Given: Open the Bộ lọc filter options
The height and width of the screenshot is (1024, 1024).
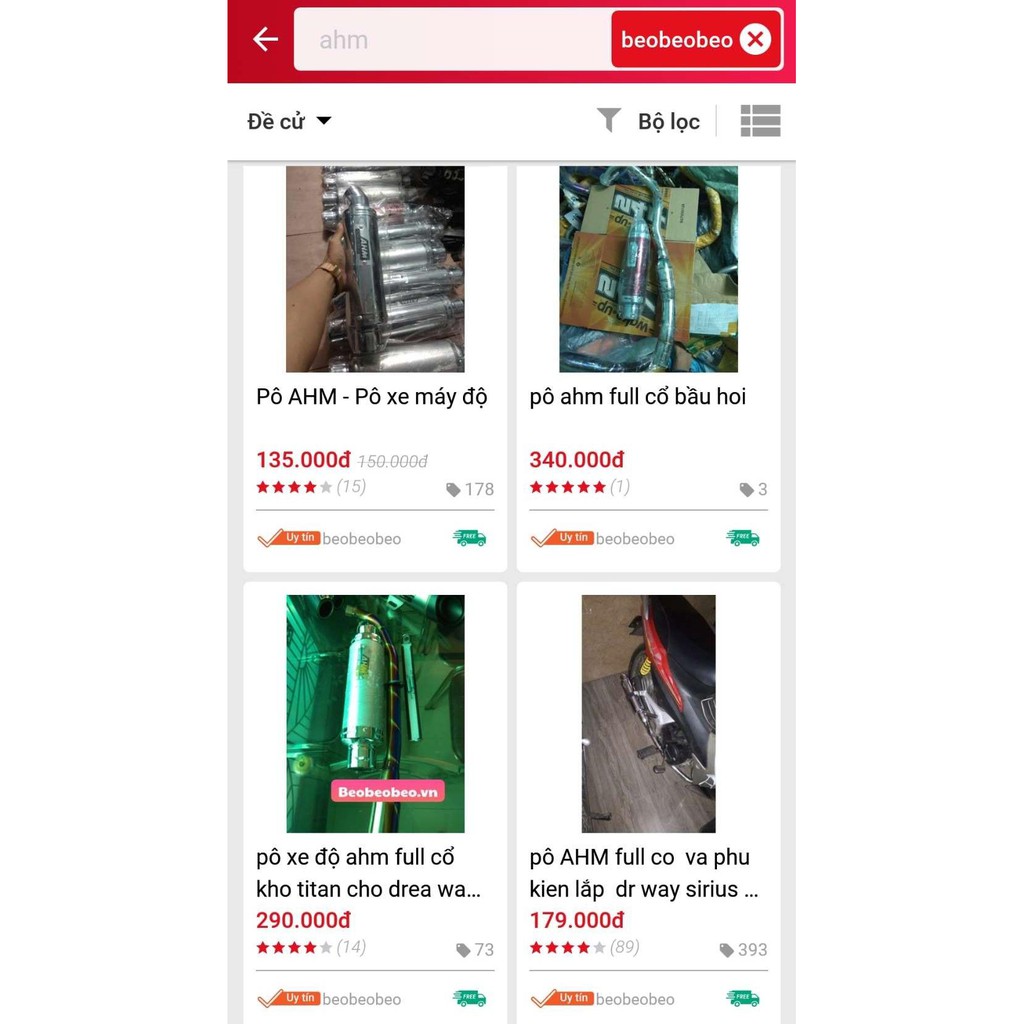Looking at the screenshot, I should tap(650, 122).
